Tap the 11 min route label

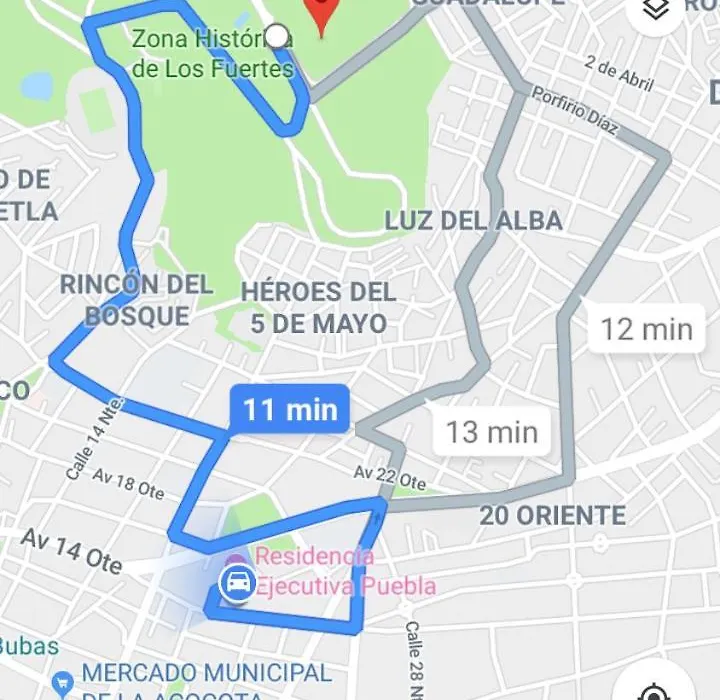pyautogui.click(x=290, y=409)
